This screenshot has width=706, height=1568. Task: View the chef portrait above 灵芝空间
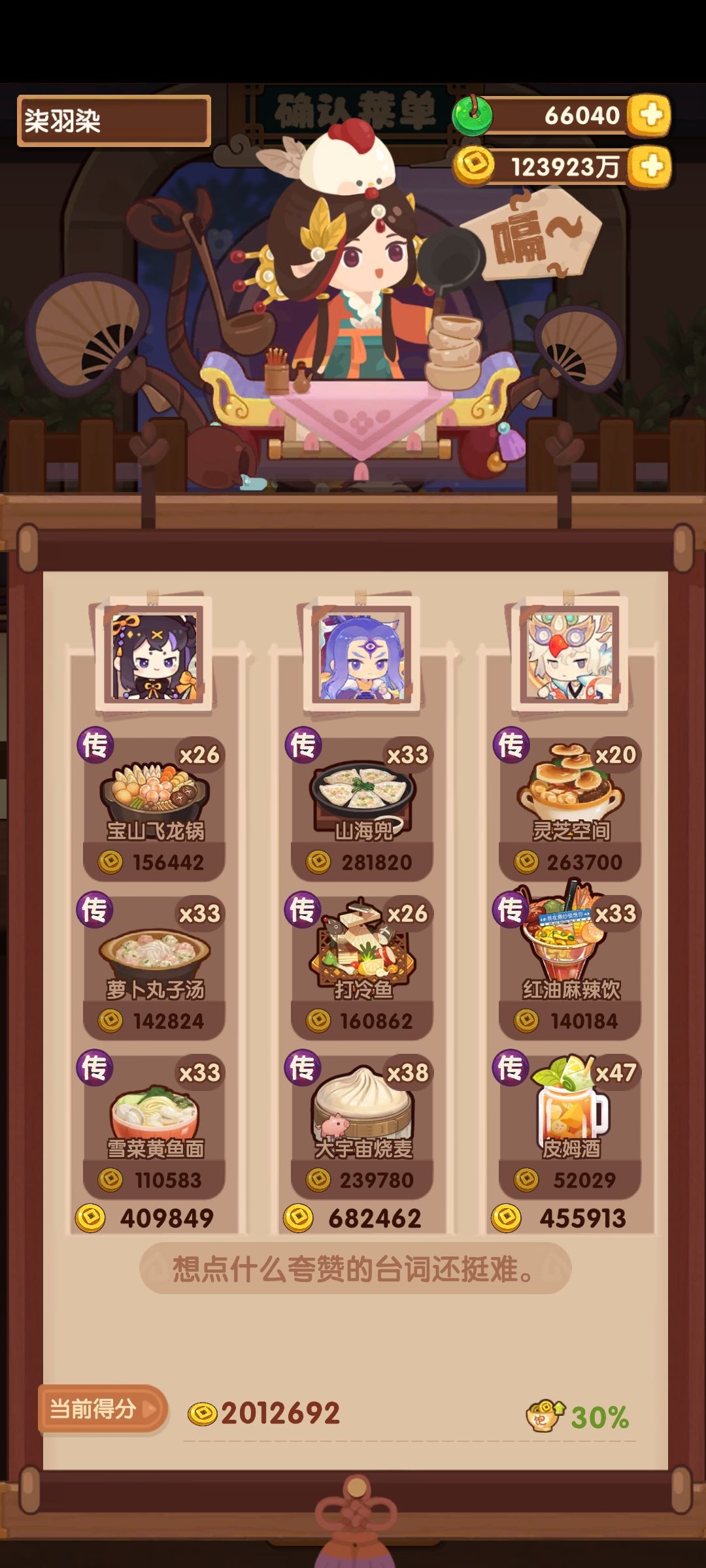click(x=570, y=655)
